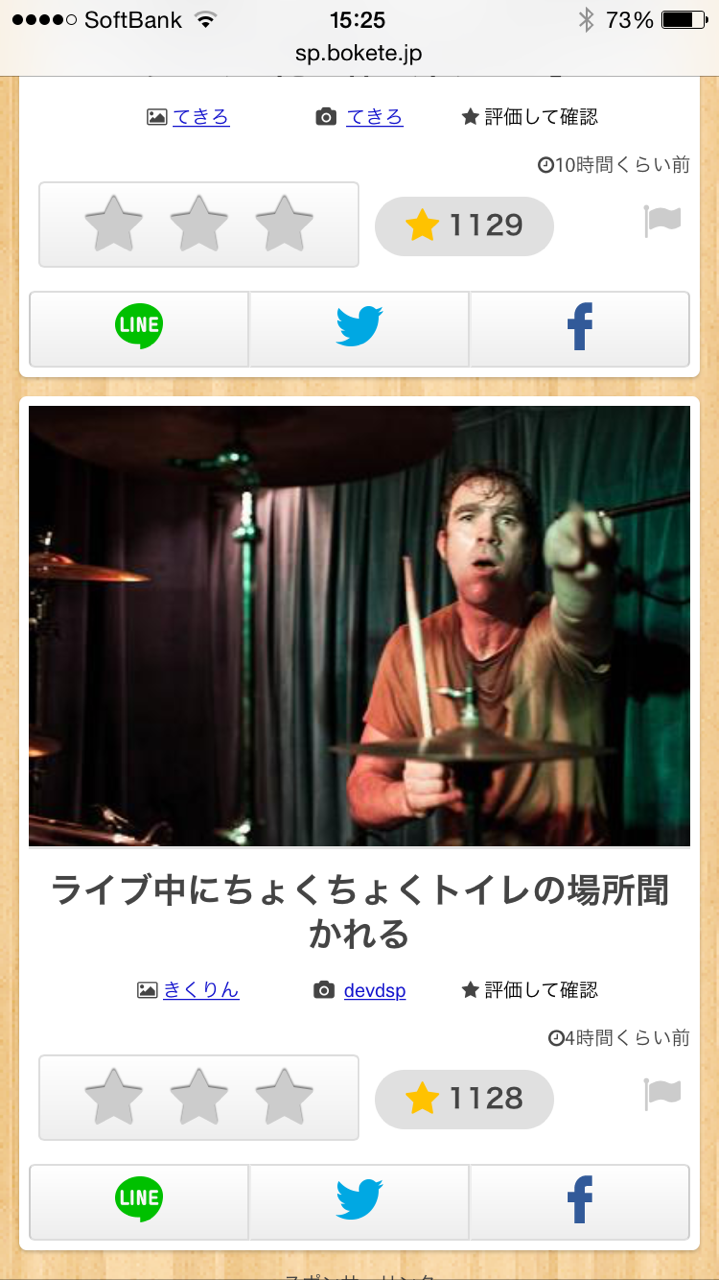Viewport: 719px width, 1280px height.
Task: Share the 1129-star post on LINE
Action: [139, 329]
